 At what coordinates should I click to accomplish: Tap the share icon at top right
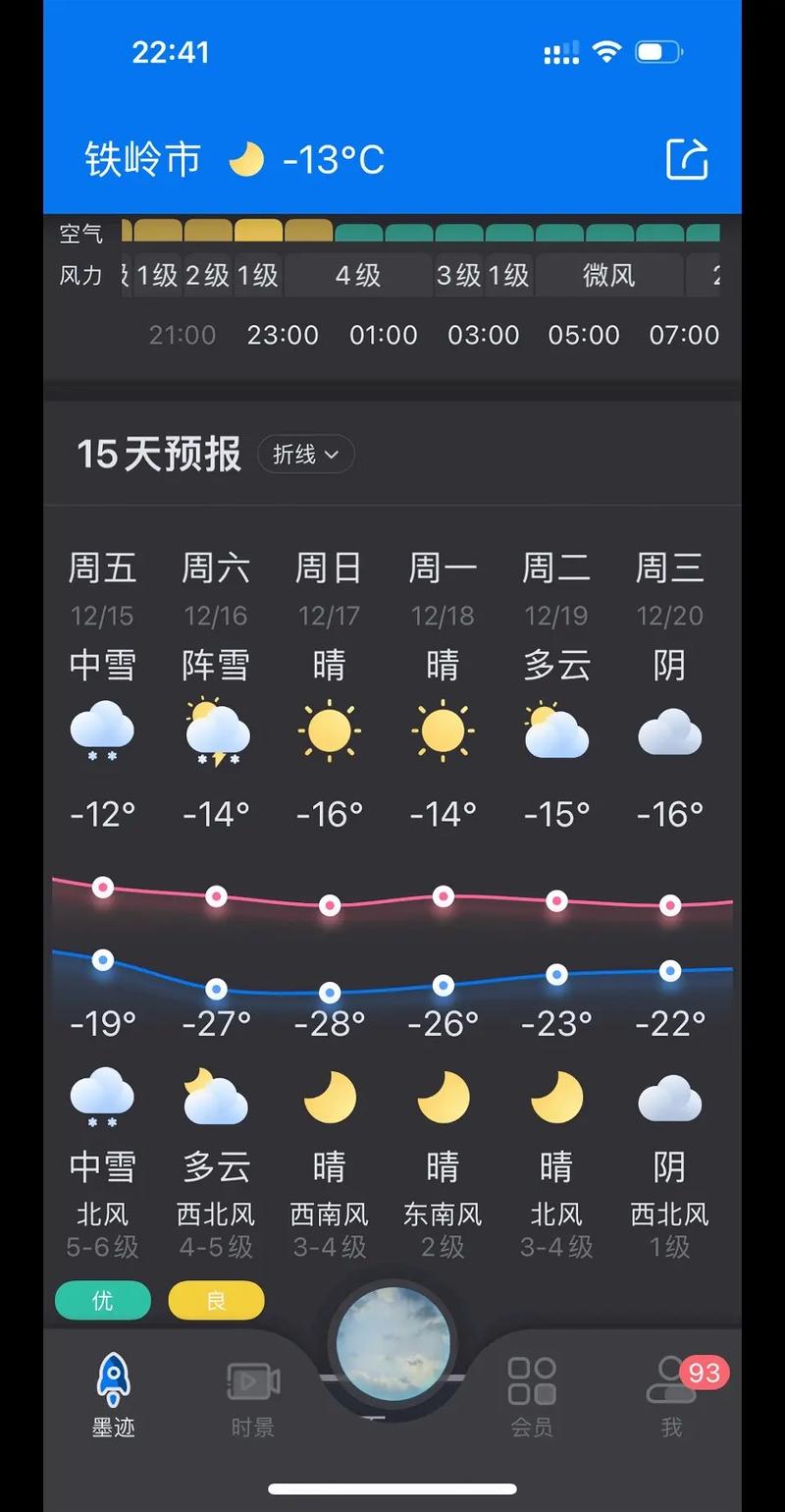tap(687, 159)
